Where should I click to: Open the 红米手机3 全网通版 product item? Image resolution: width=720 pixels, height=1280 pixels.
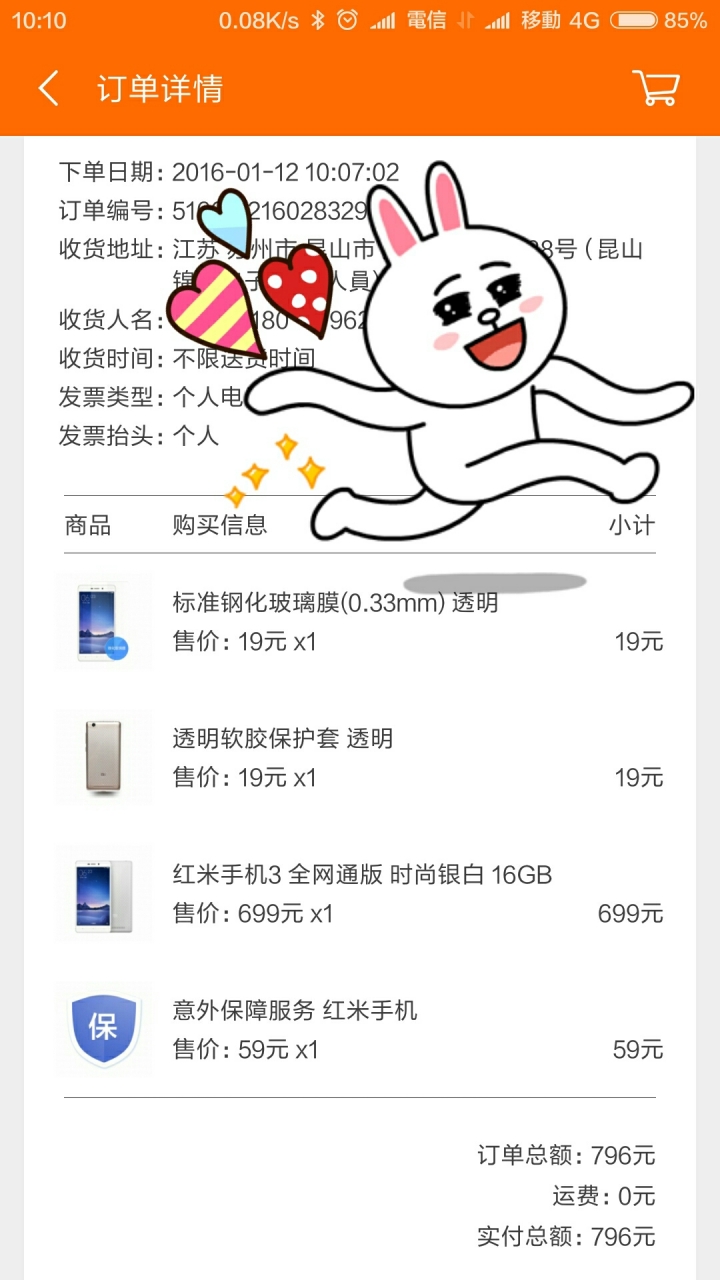(x=360, y=894)
